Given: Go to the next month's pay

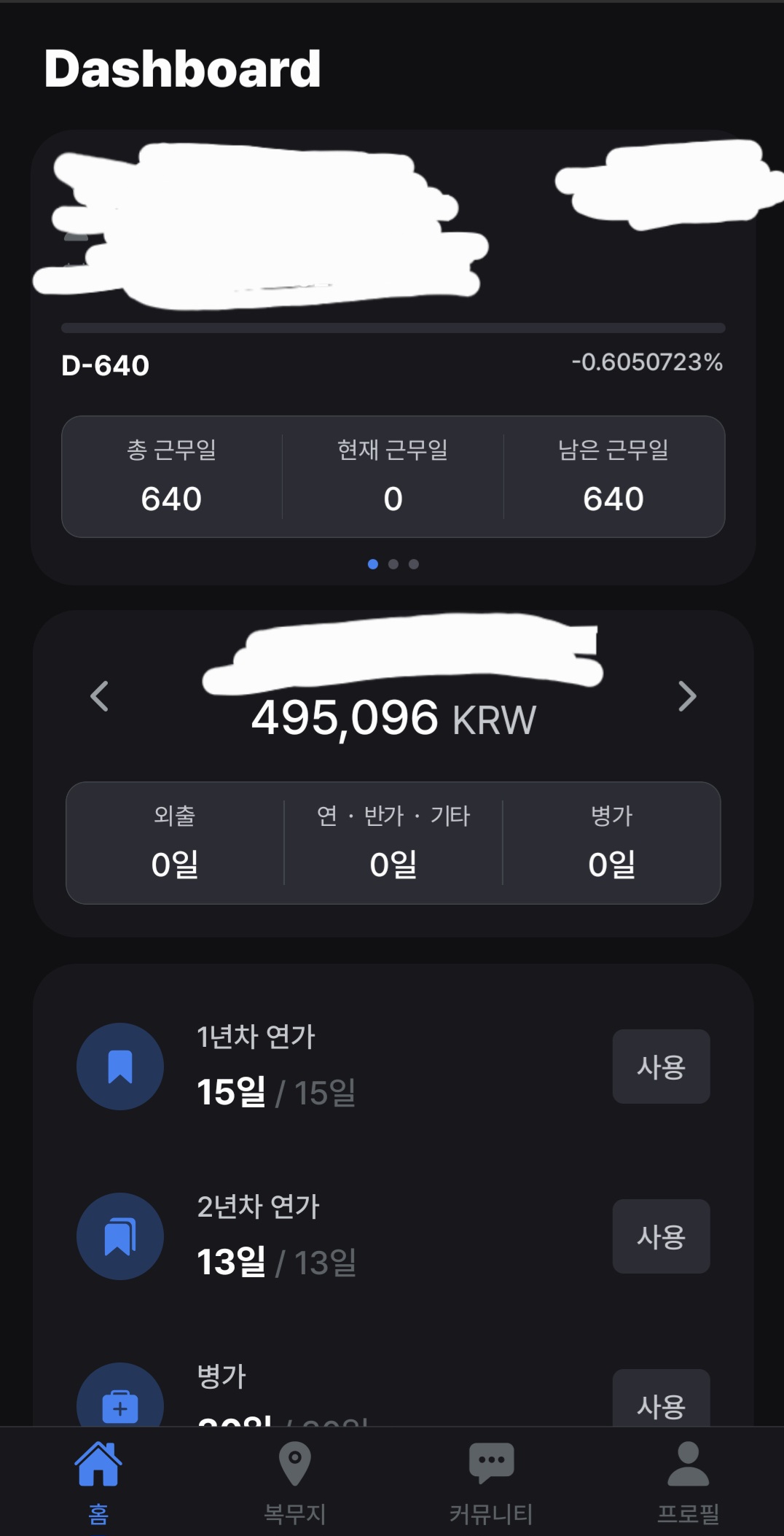Looking at the screenshot, I should (x=686, y=696).
